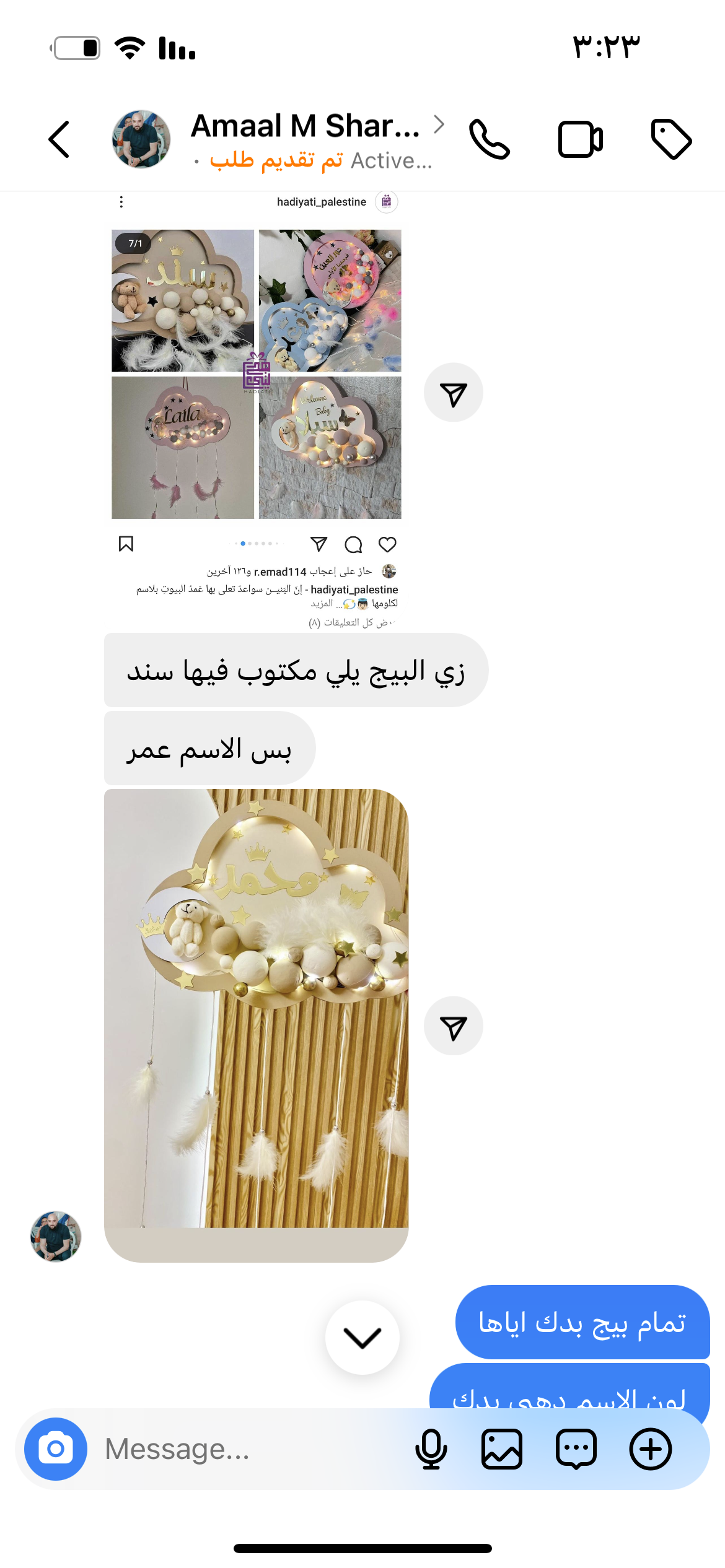Start a voice call with Amaal
This screenshot has height=1568, width=725.
pyautogui.click(x=489, y=139)
